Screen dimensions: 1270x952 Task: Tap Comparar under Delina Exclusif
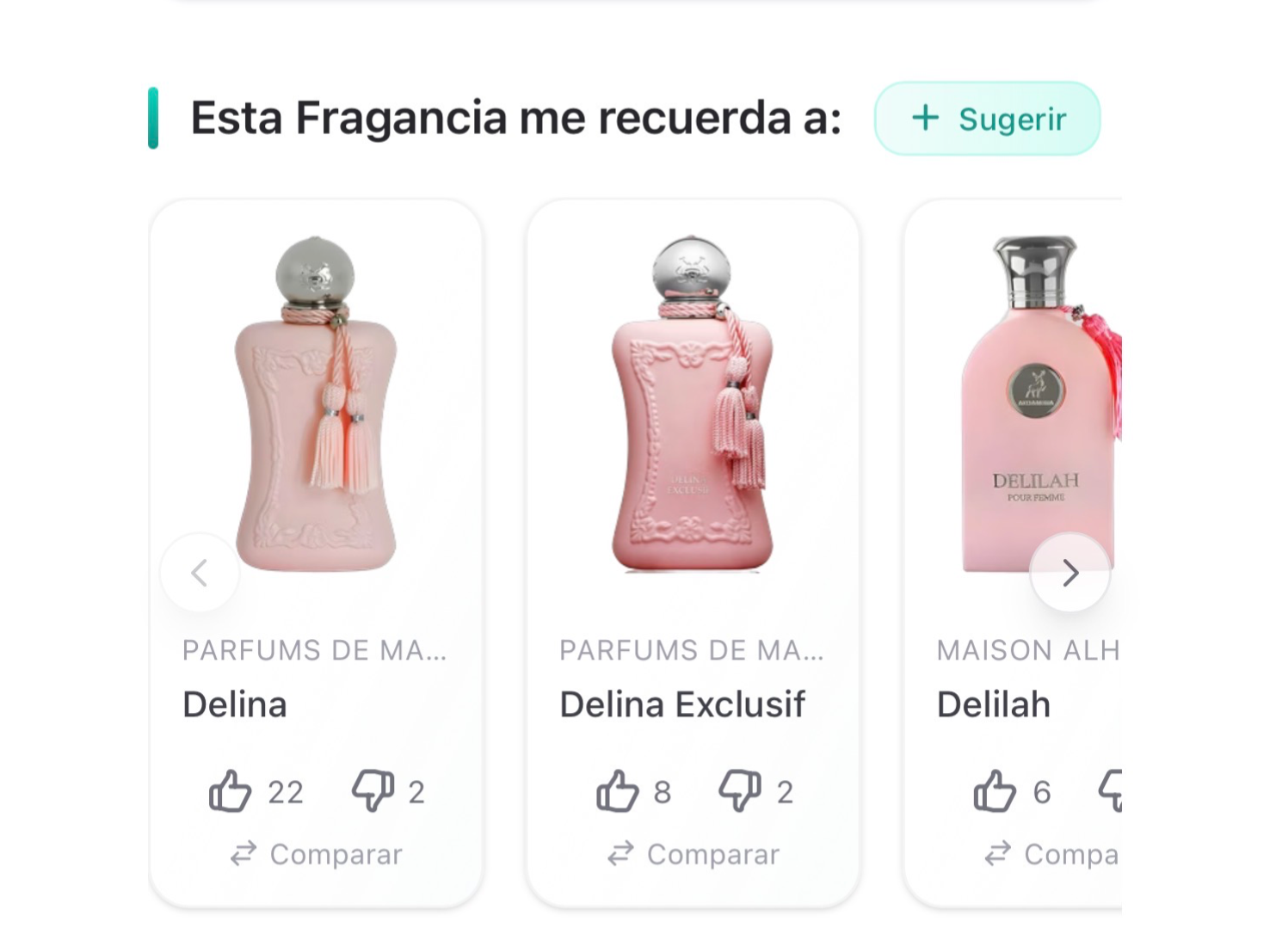click(693, 854)
